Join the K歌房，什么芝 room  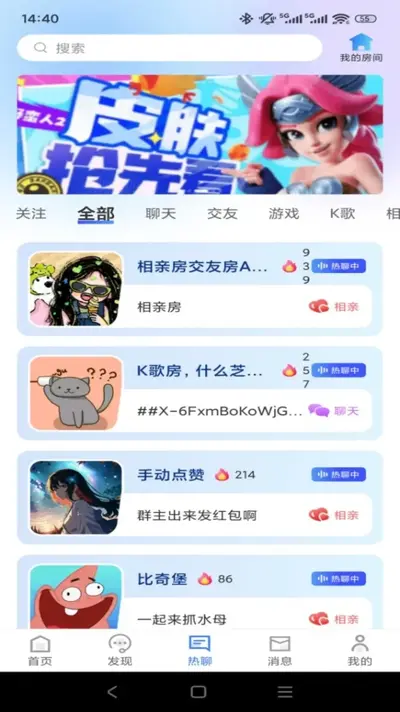pos(200,393)
